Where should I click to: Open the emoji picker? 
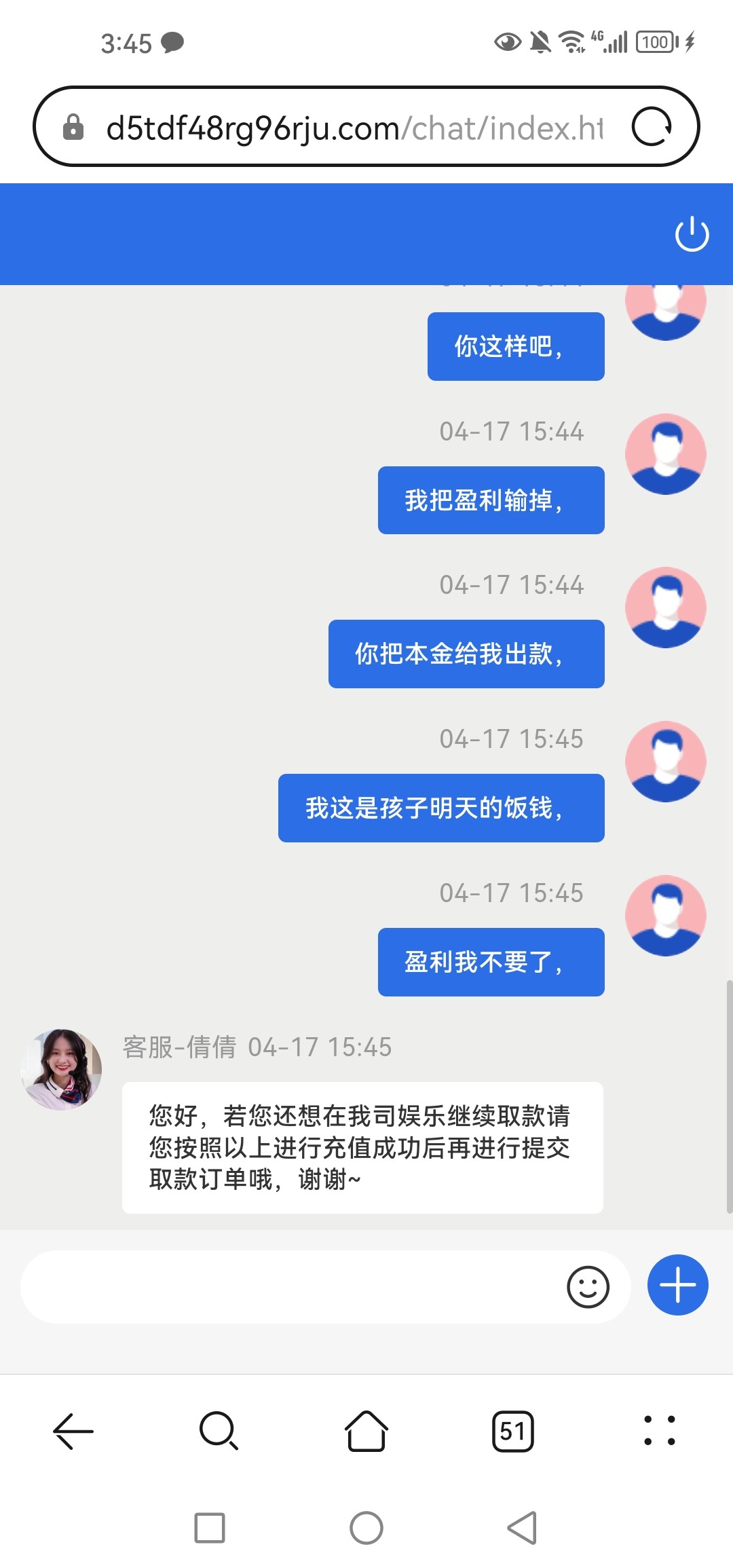click(588, 1286)
